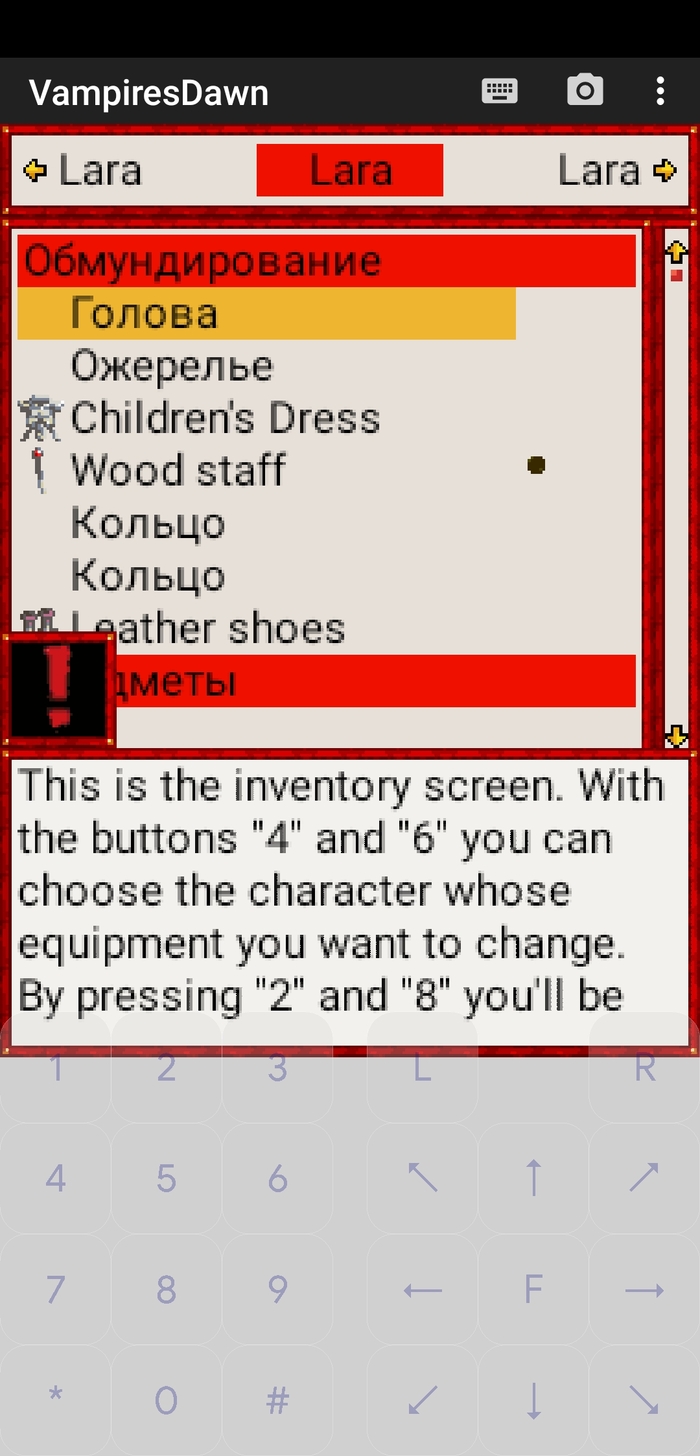Toggle the on-screen keyboard icon

(x=500, y=91)
